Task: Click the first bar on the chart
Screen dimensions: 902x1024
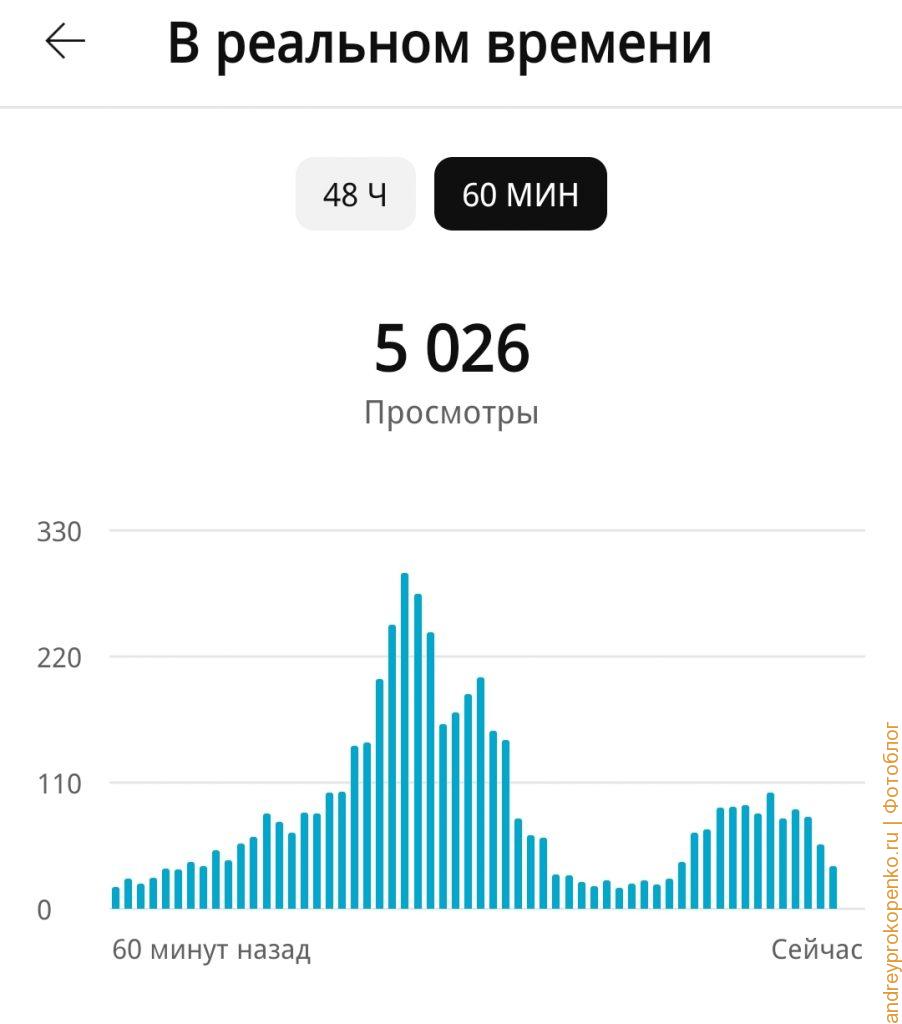Action: [x=115, y=895]
